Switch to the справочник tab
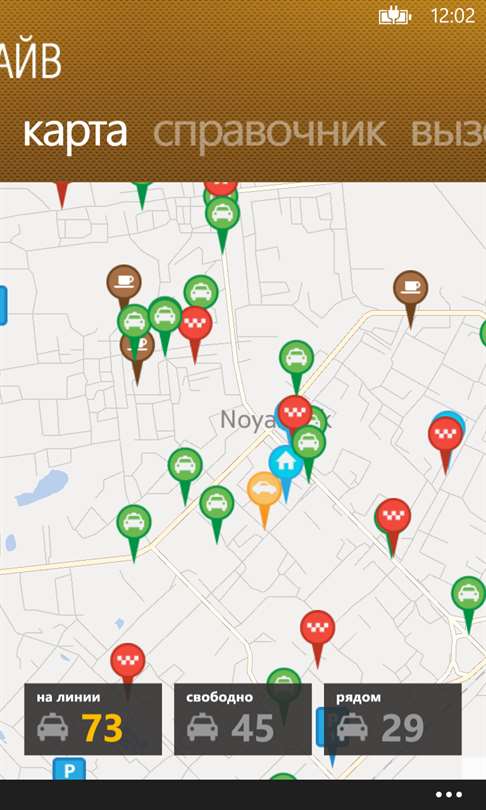 coord(269,133)
